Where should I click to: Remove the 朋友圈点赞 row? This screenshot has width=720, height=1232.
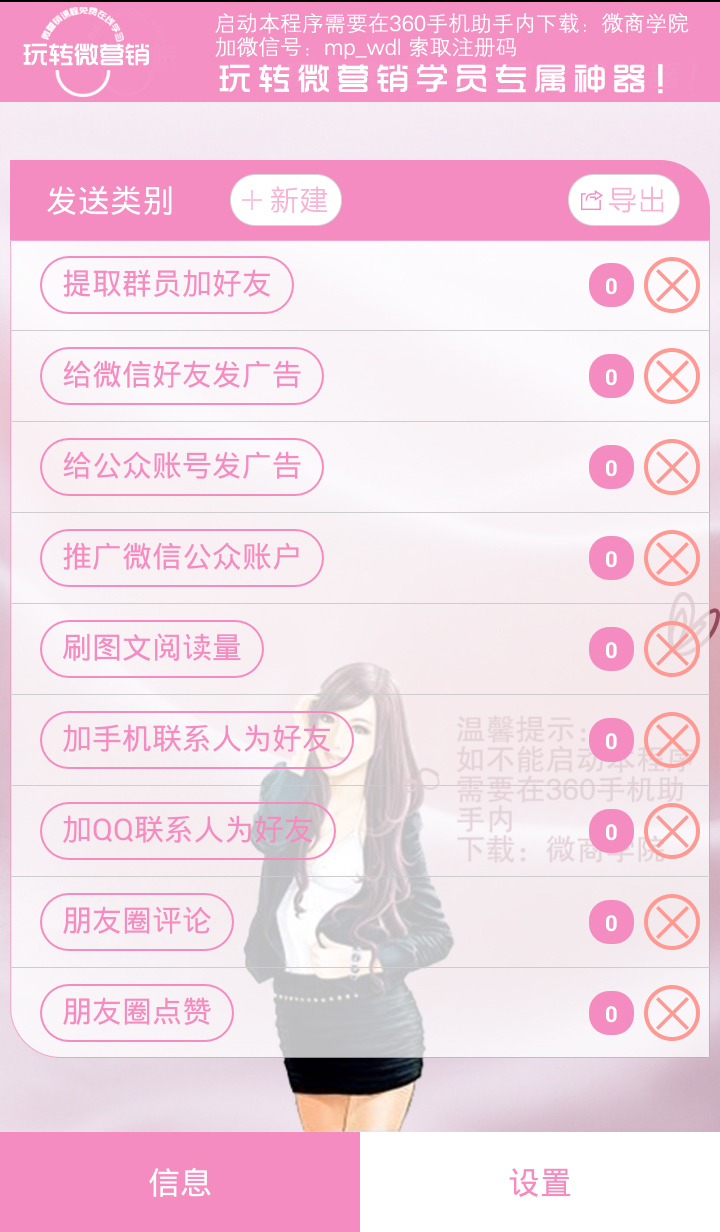click(x=671, y=1014)
